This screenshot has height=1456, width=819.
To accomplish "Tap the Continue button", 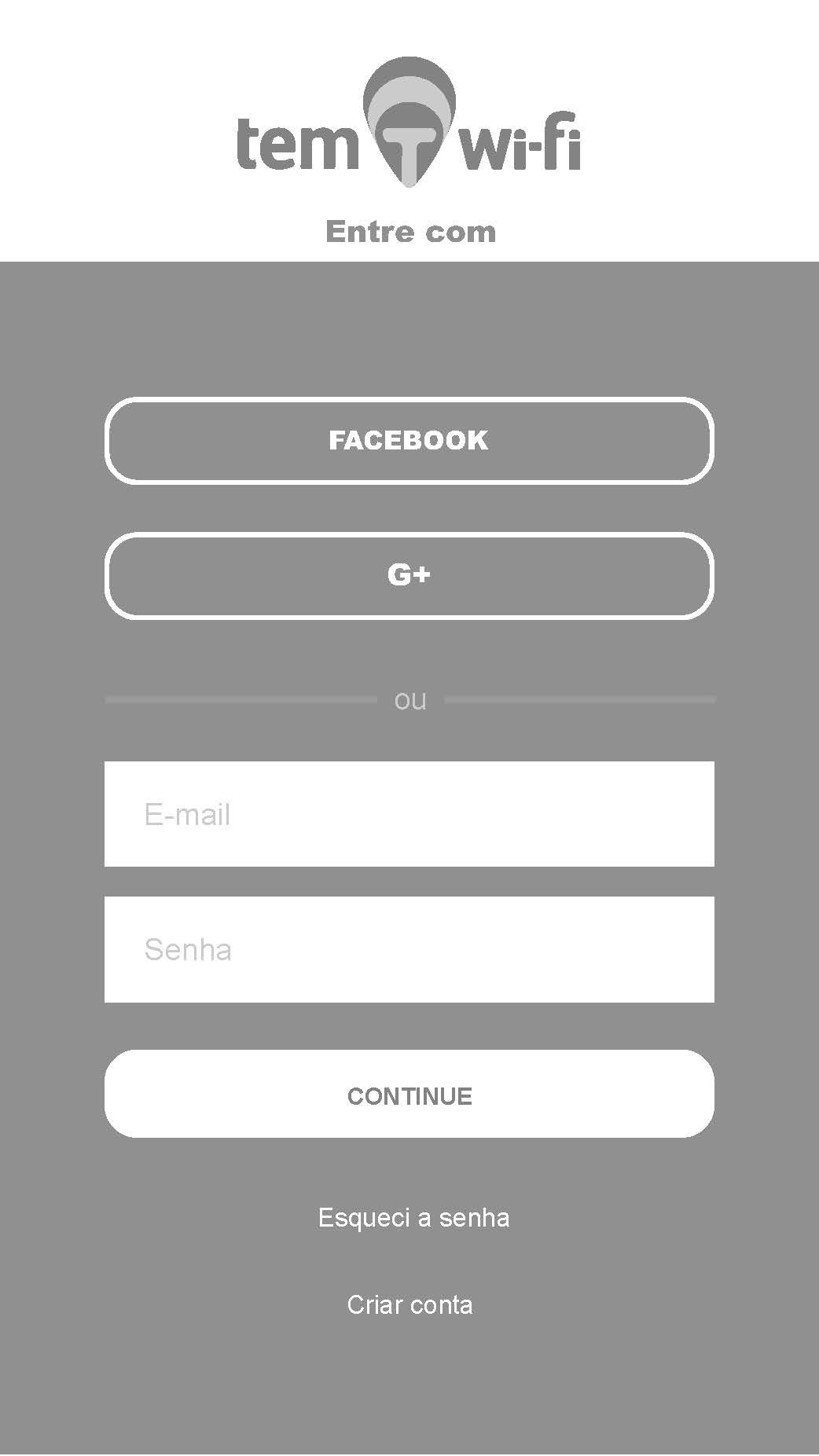I will (409, 1094).
